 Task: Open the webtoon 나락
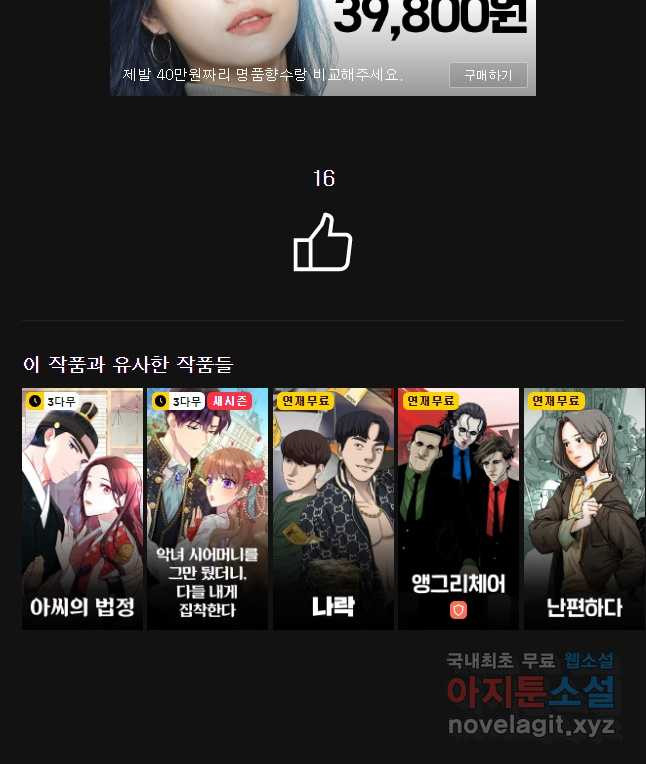point(333,508)
